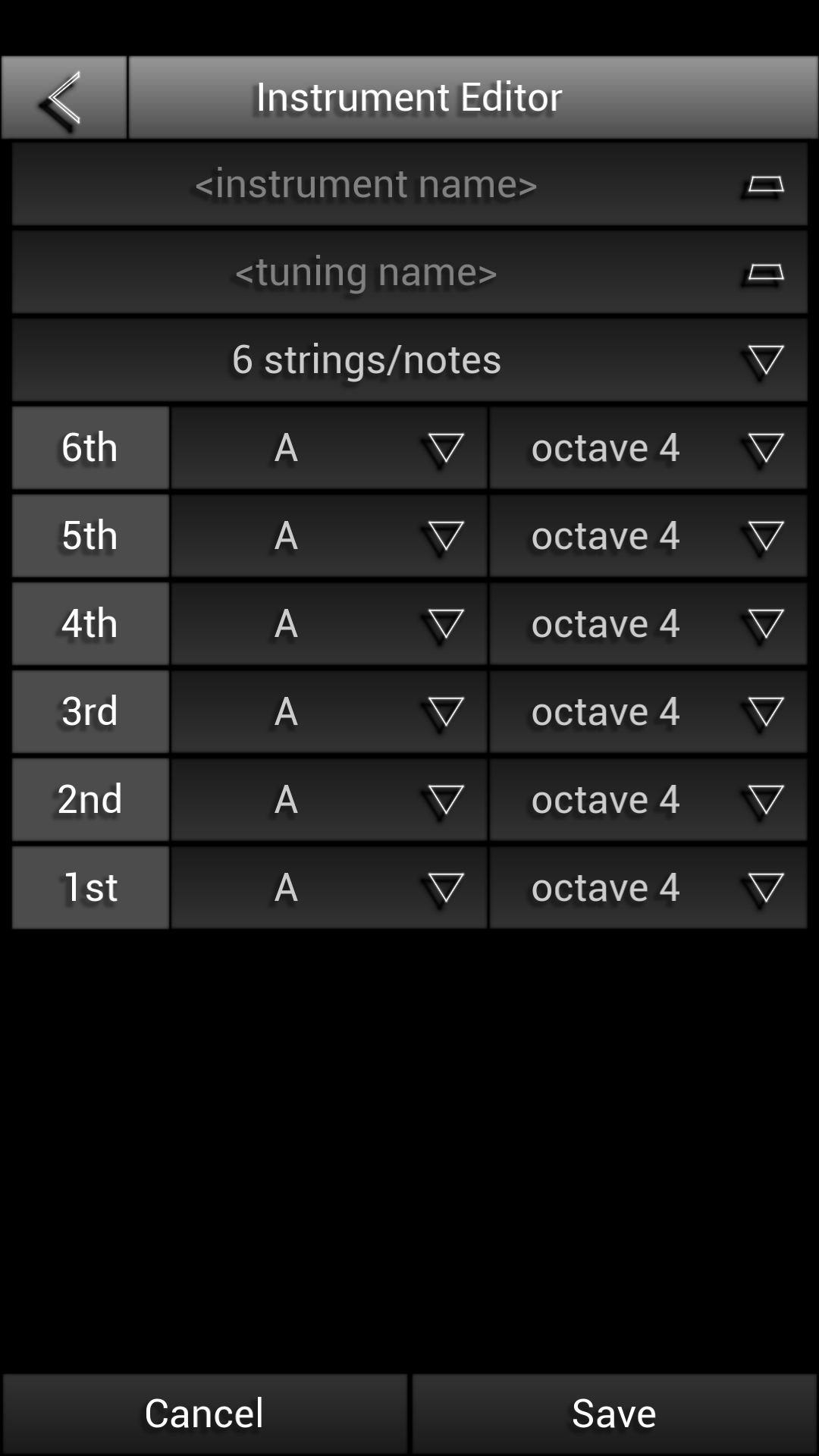Save the instrument settings

click(x=614, y=1414)
